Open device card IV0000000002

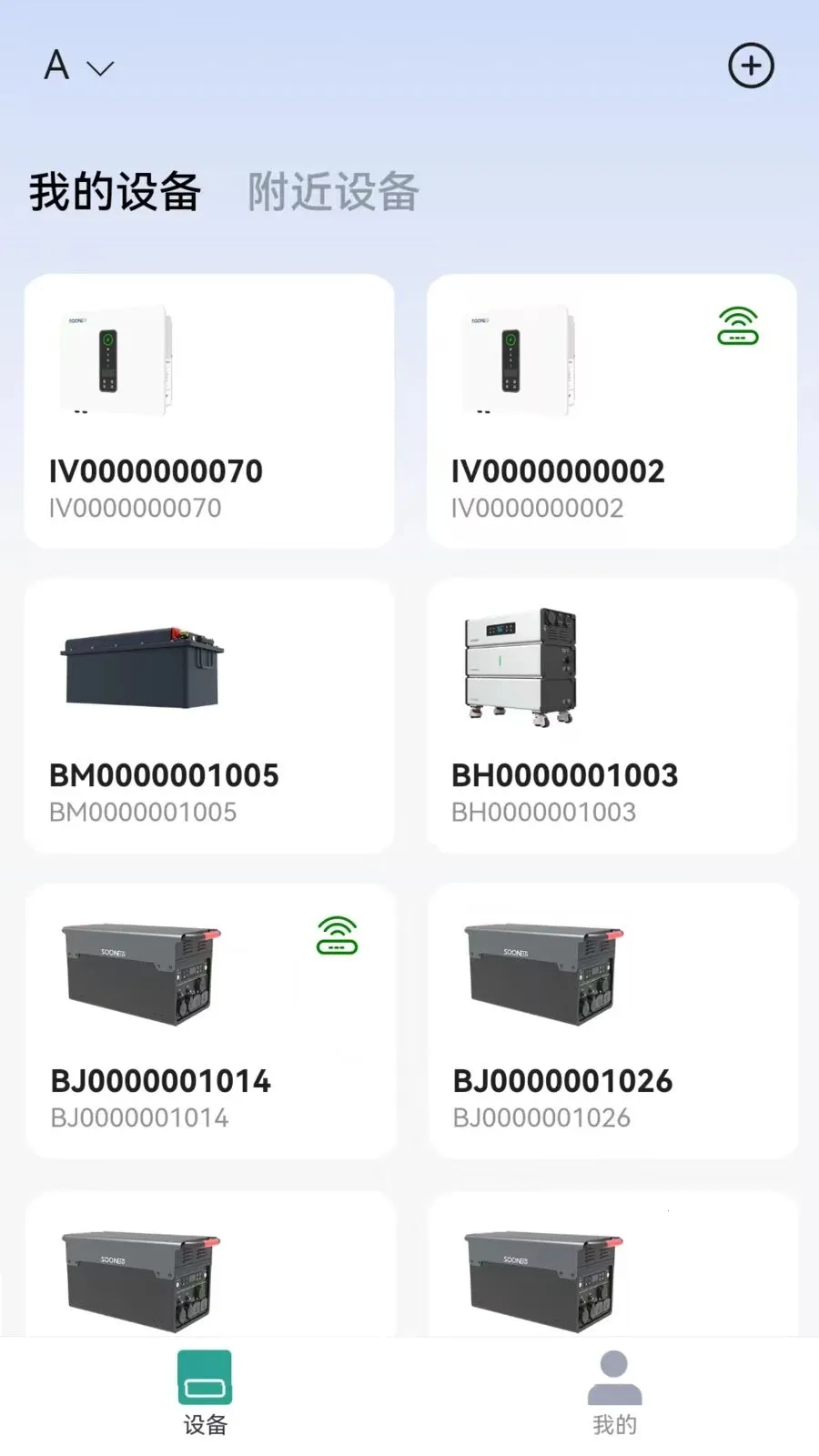pos(612,411)
